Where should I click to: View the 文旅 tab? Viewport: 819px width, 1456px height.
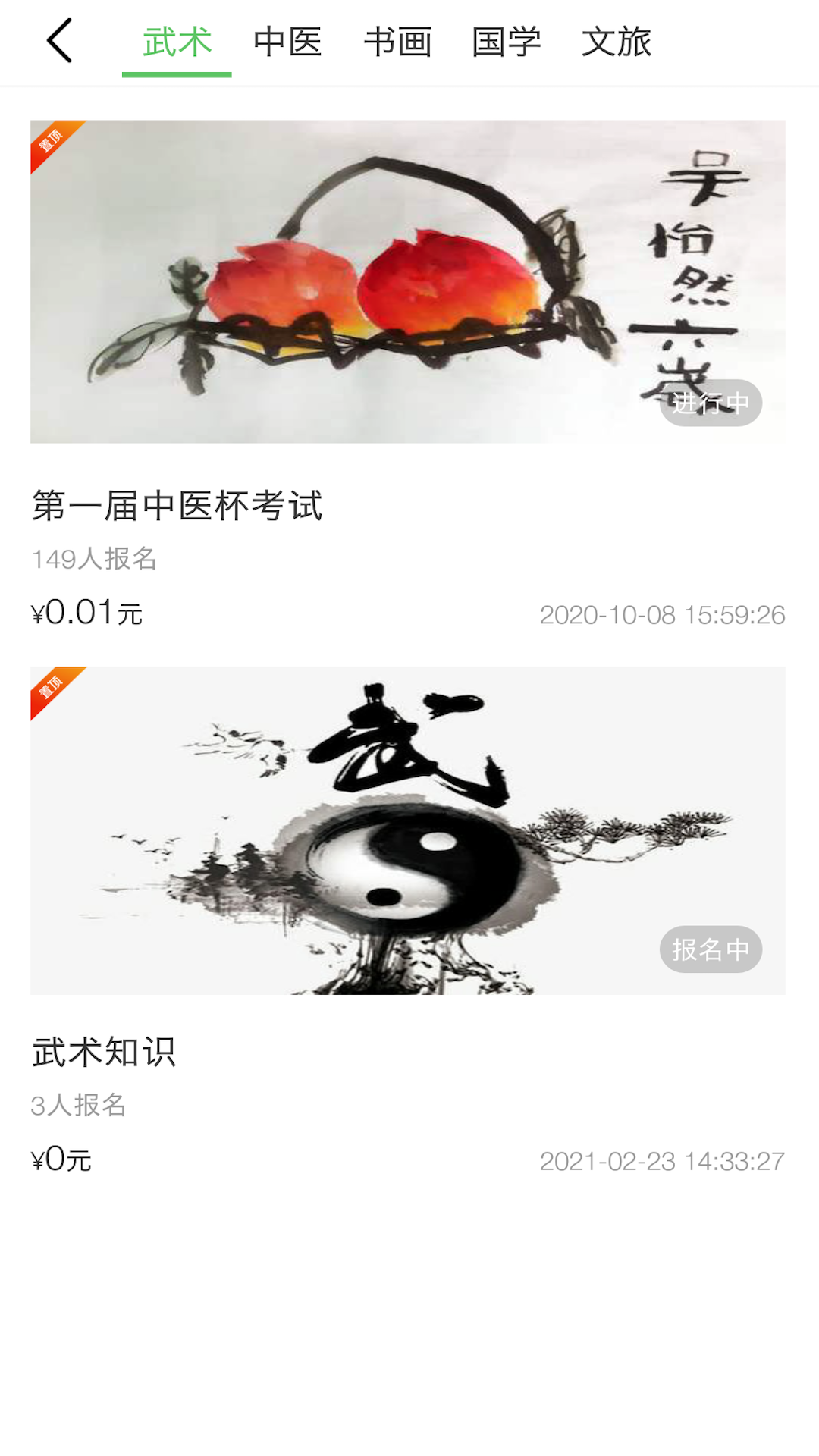point(616,42)
